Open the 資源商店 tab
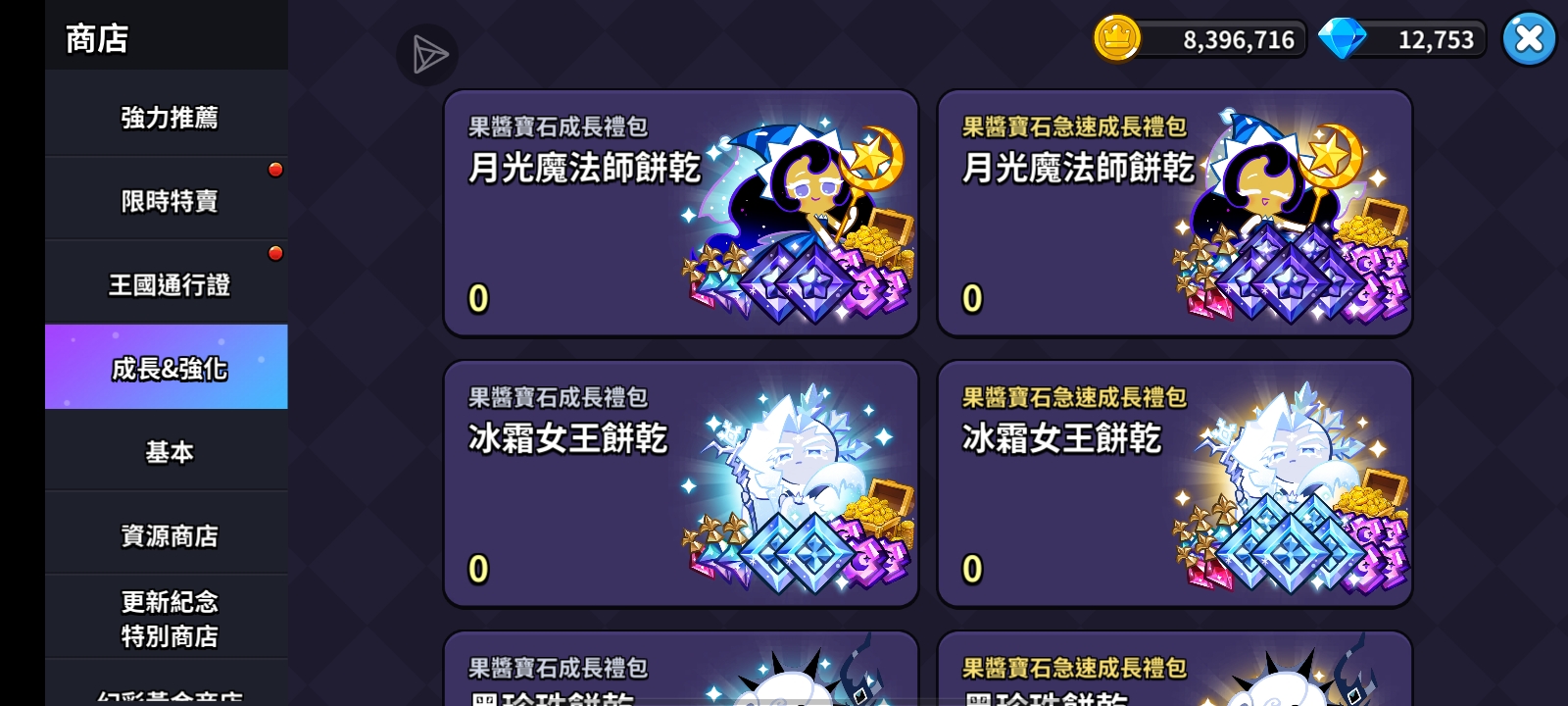This screenshot has width=1568, height=706. [169, 535]
